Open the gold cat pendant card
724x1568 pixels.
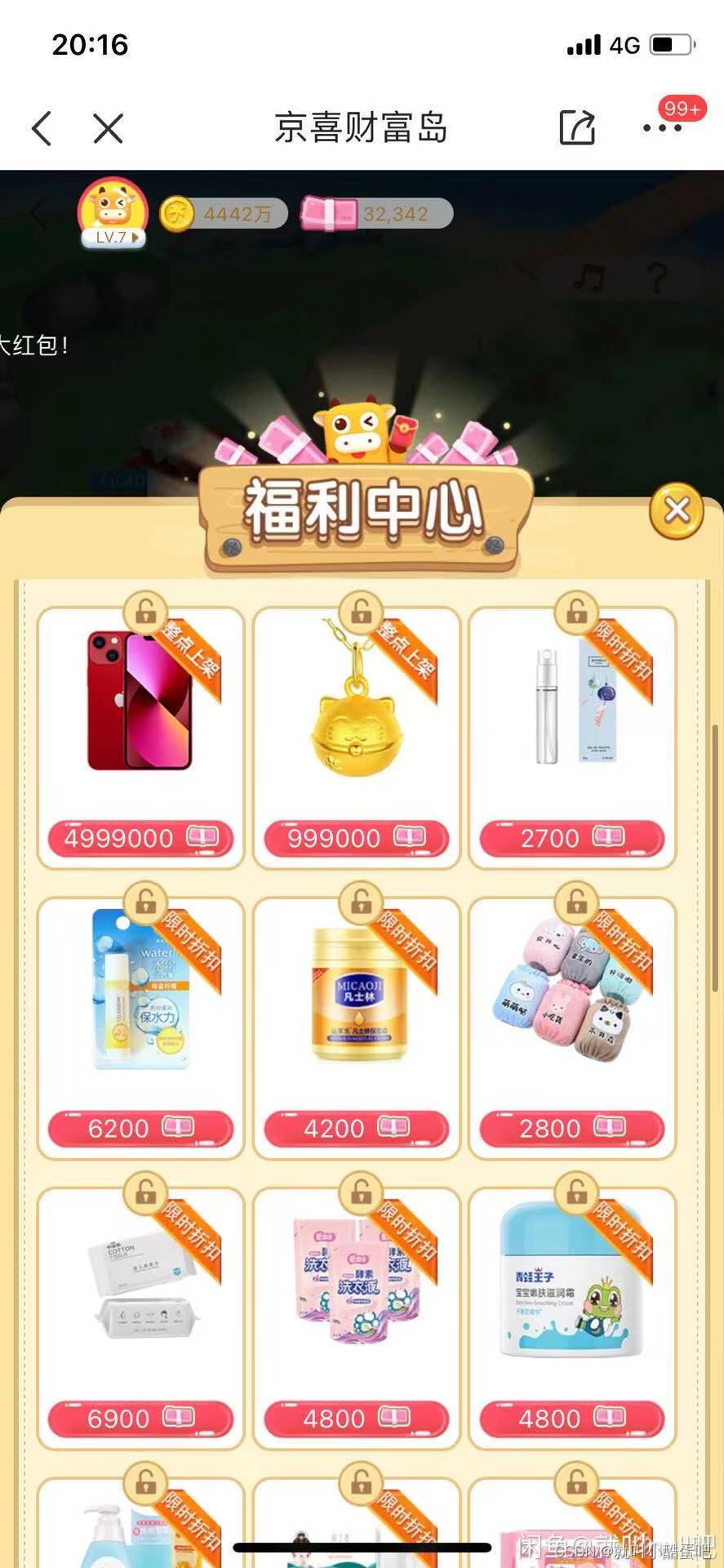point(357,702)
